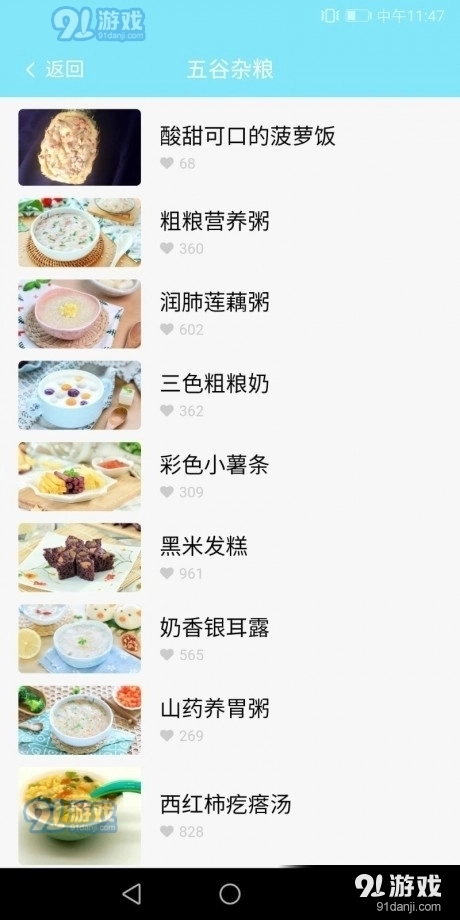Open the 彩色小薯条 recipe
Image resolution: width=460 pixels, height=920 pixels.
[x=230, y=476]
